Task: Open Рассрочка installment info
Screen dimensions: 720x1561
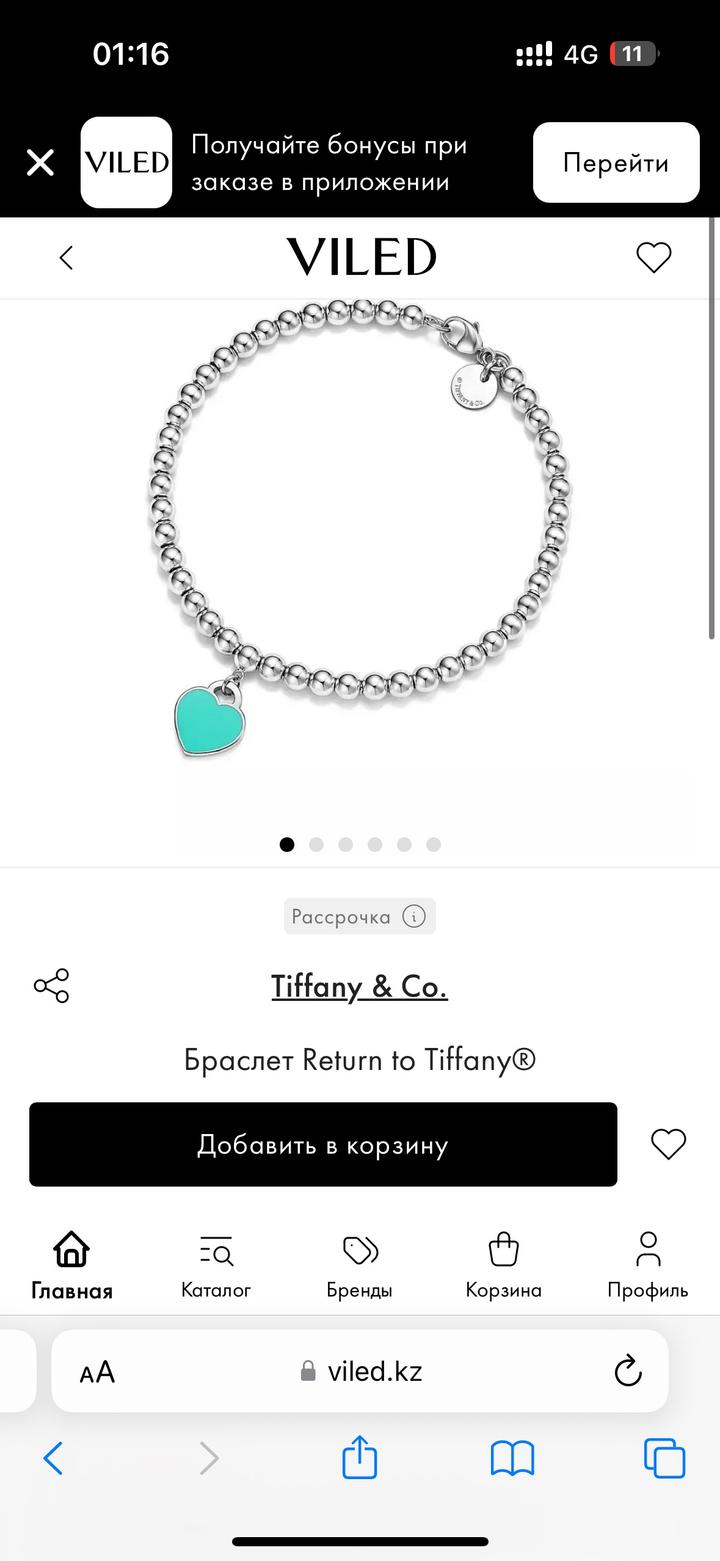Action: point(359,916)
